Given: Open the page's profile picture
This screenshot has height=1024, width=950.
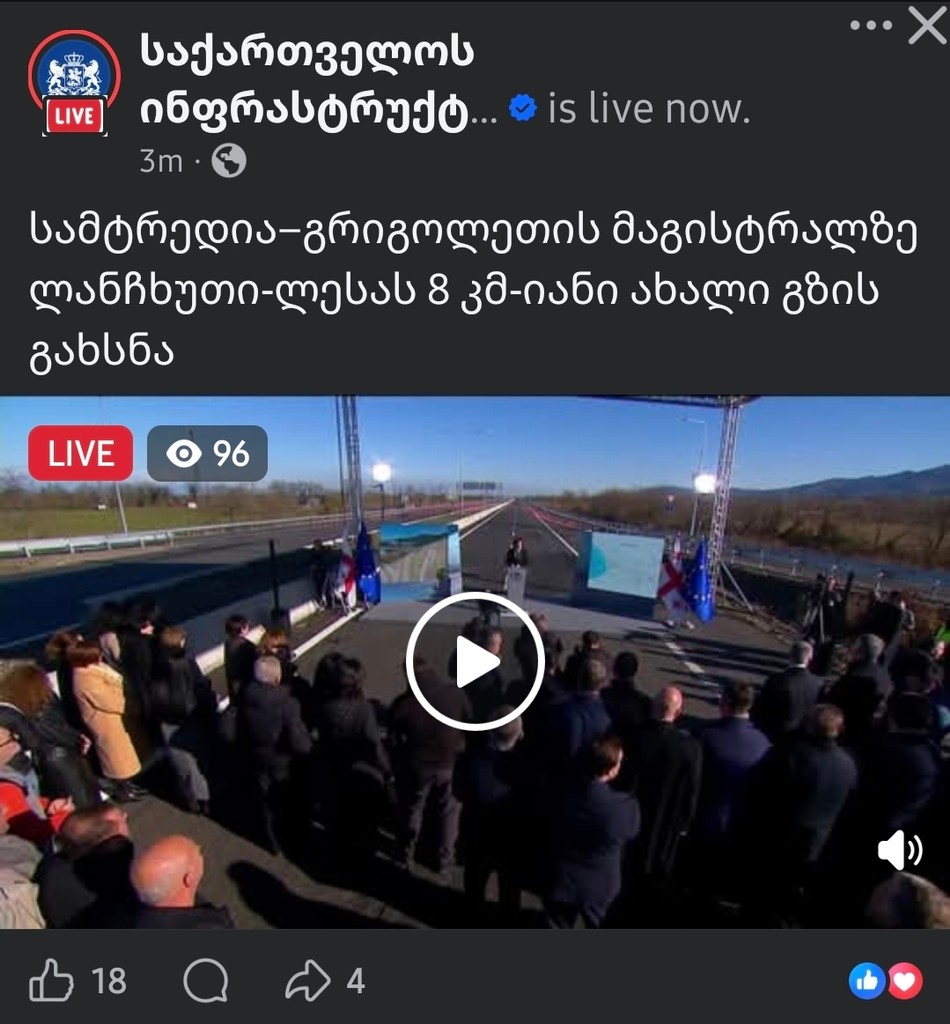Looking at the screenshot, I should 75,80.
